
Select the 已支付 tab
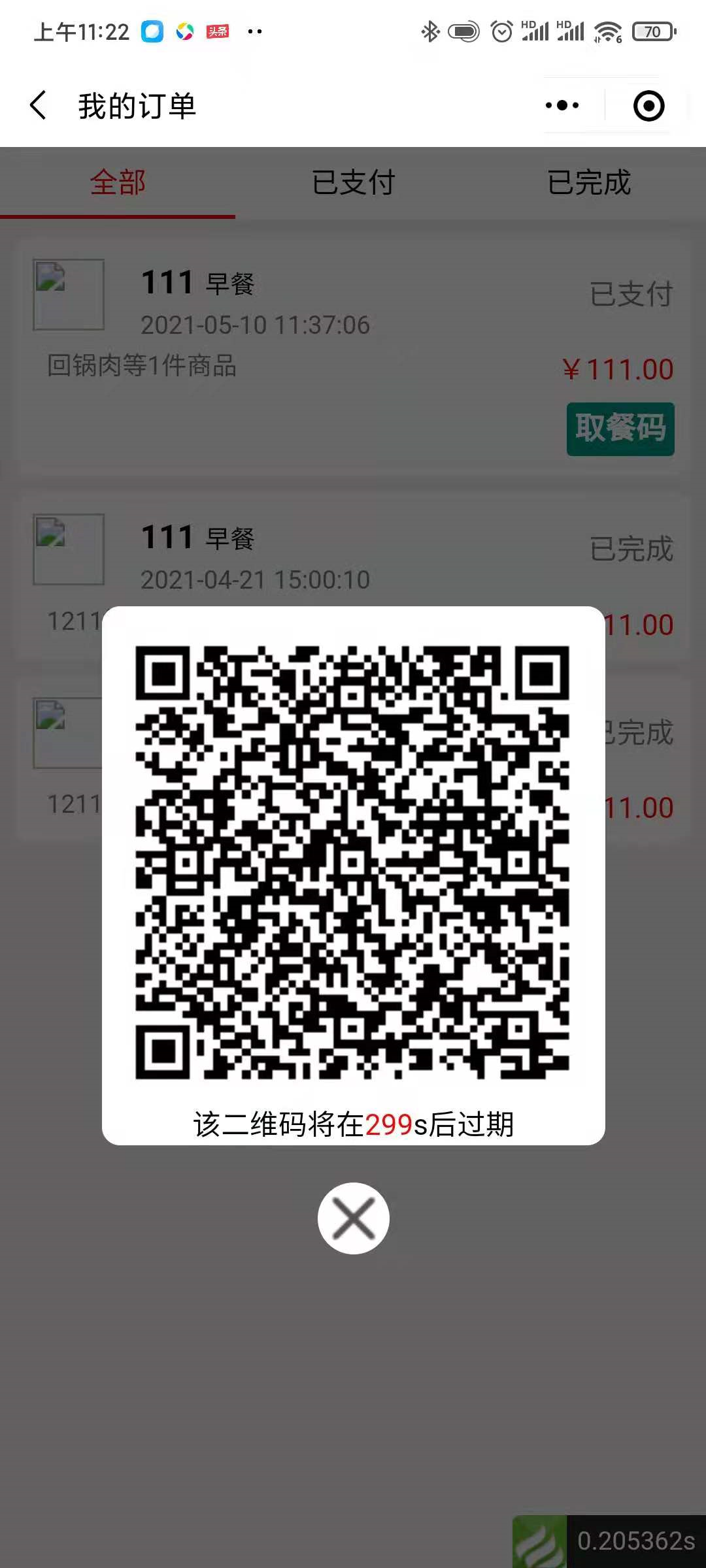353,184
